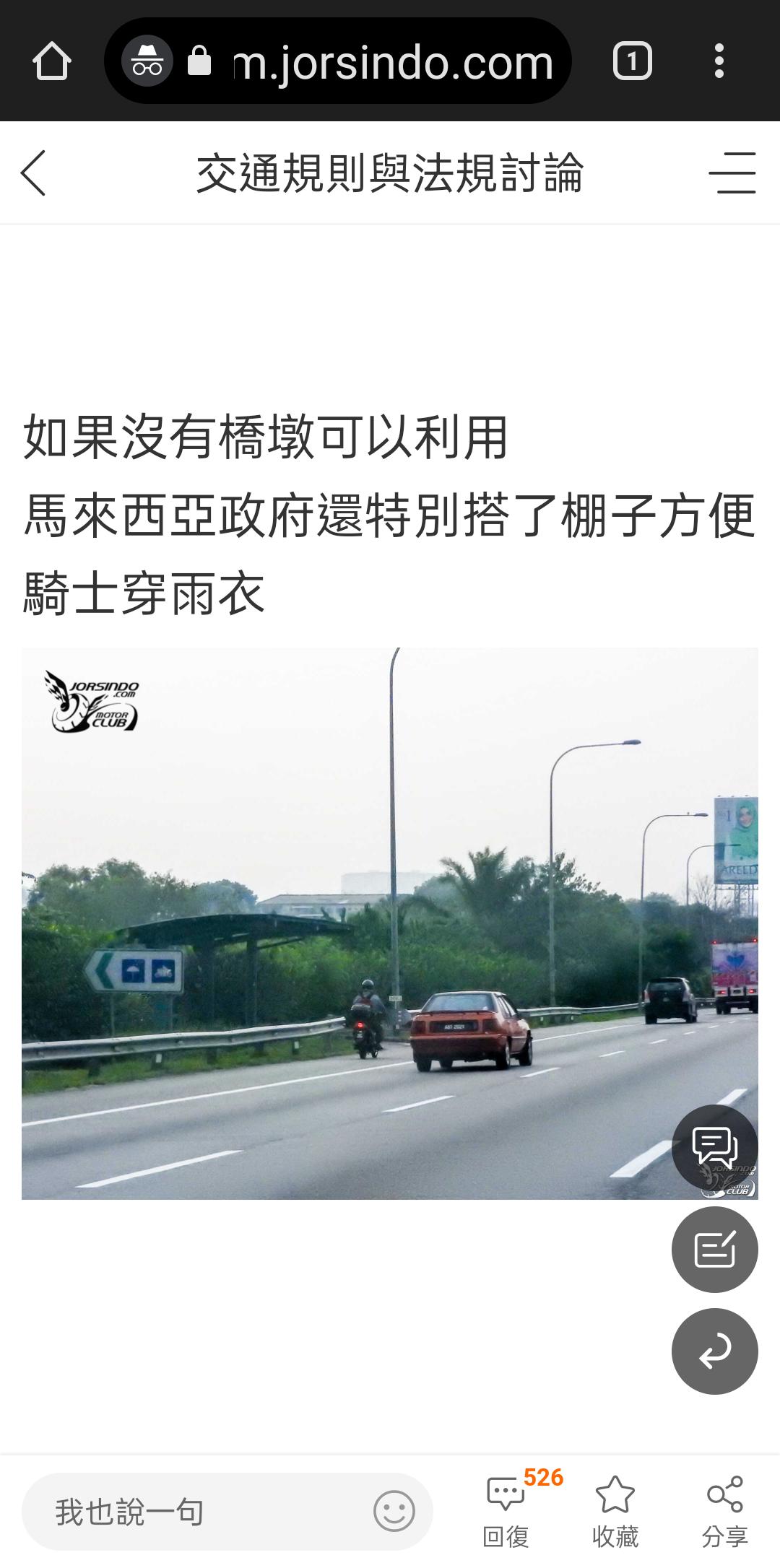This screenshot has height=1568, width=780.
Task: Open the browser overflow menu
Action: point(719,61)
